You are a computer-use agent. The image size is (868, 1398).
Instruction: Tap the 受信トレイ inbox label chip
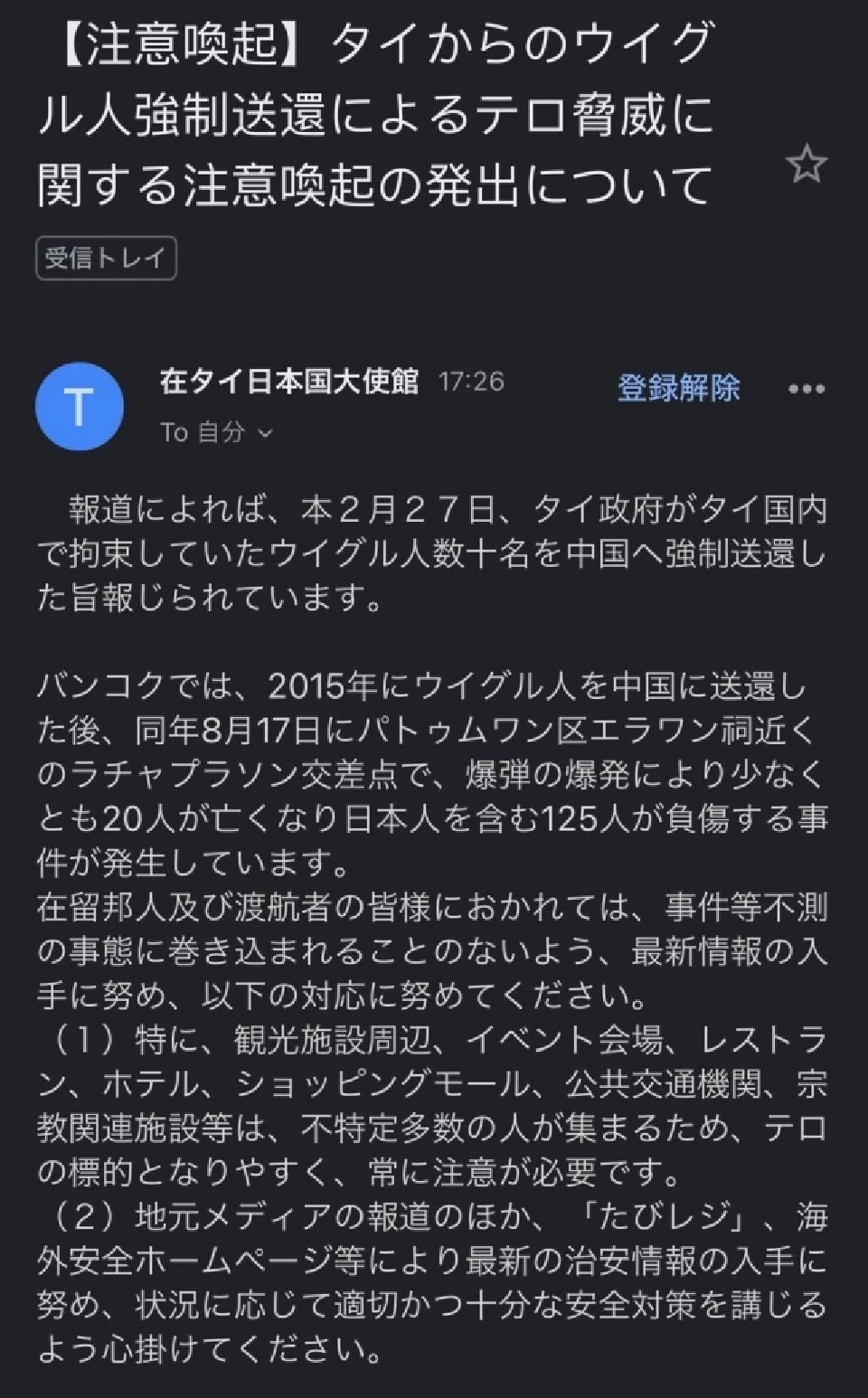click(x=106, y=259)
